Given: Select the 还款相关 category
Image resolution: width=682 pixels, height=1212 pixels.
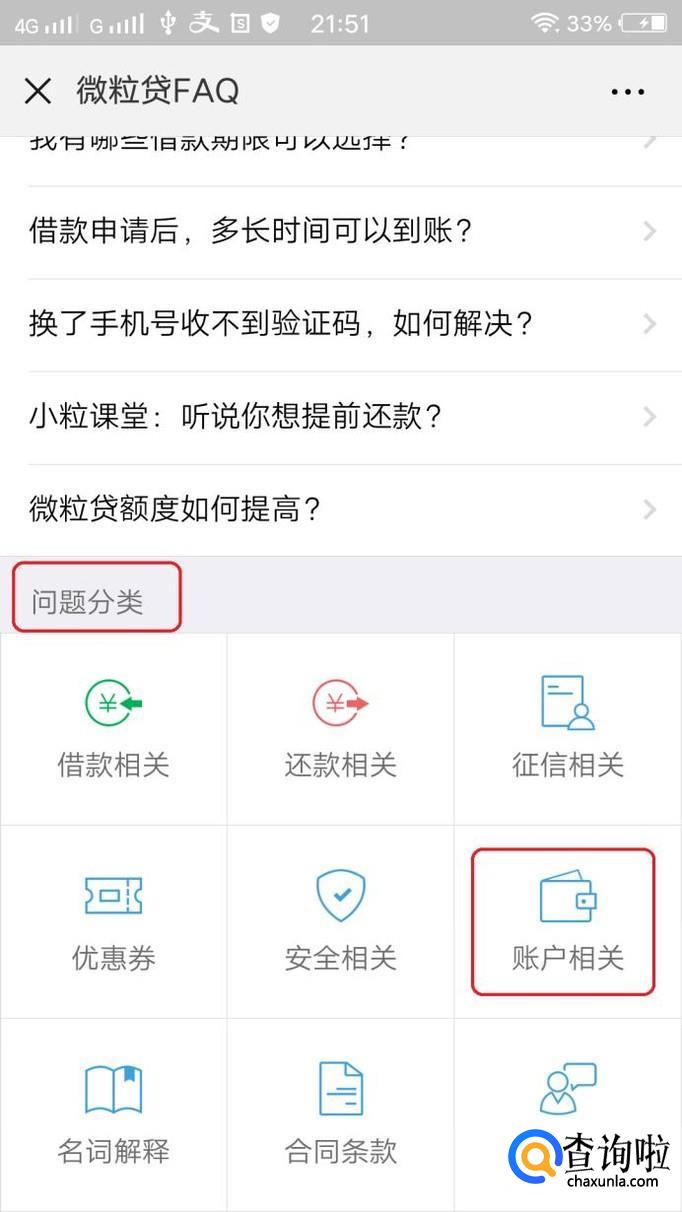Looking at the screenshot, I should point(340,729).
